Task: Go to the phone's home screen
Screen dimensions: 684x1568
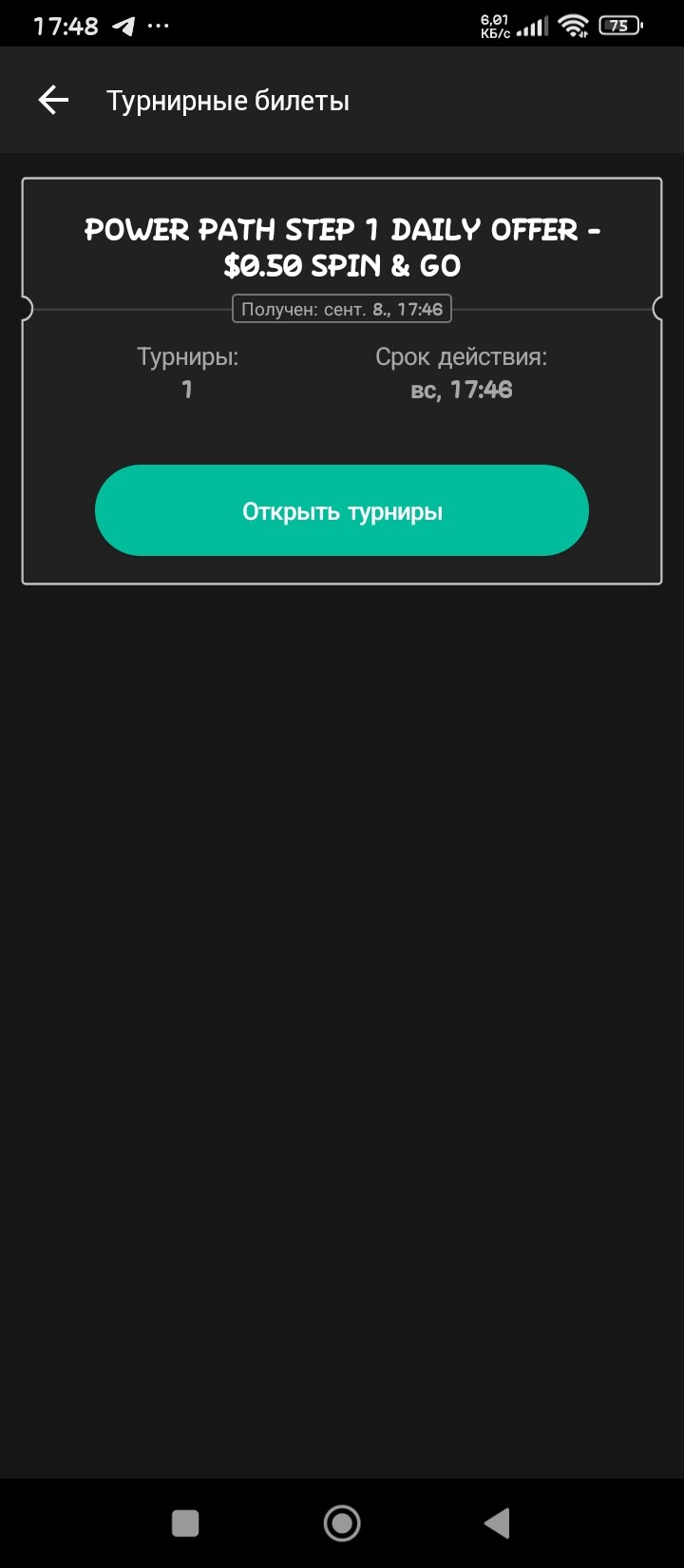Action: tap(342, 1523)
